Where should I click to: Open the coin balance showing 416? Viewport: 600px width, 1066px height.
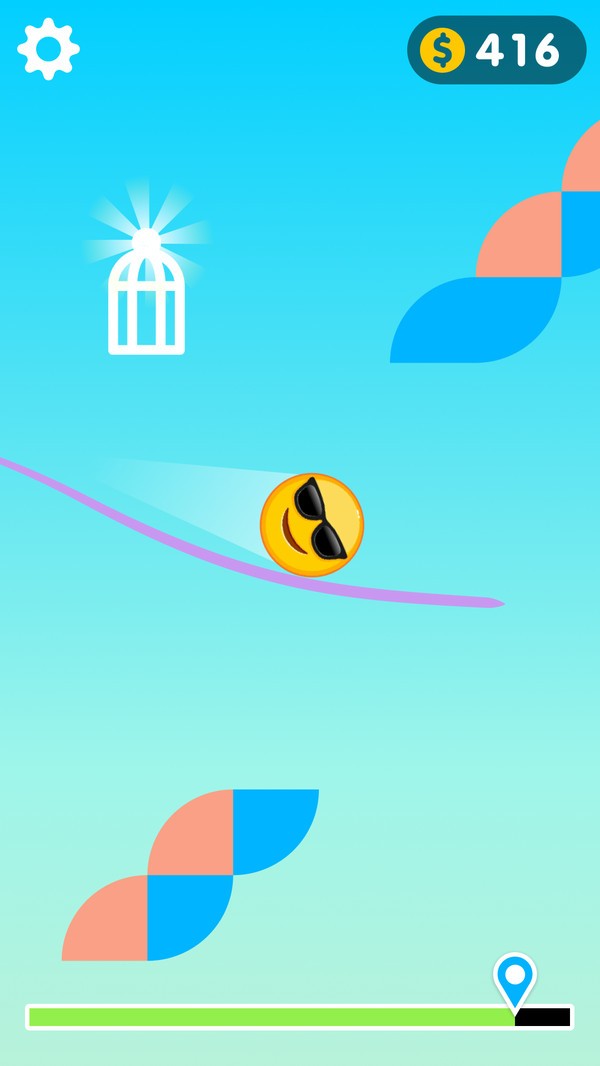pyautogui.click(x=496, y=50)
